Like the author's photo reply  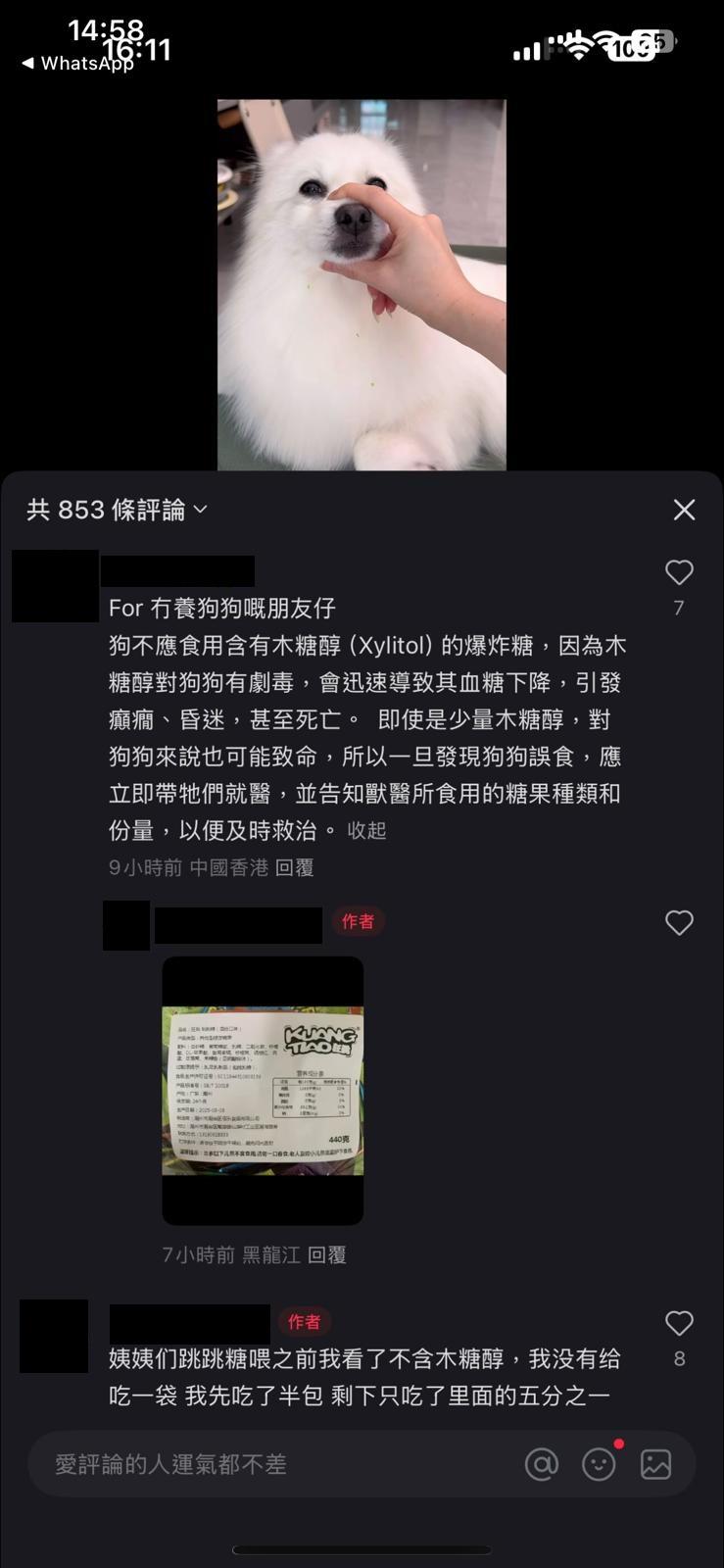pyautogui.click(x=678, y=923)
